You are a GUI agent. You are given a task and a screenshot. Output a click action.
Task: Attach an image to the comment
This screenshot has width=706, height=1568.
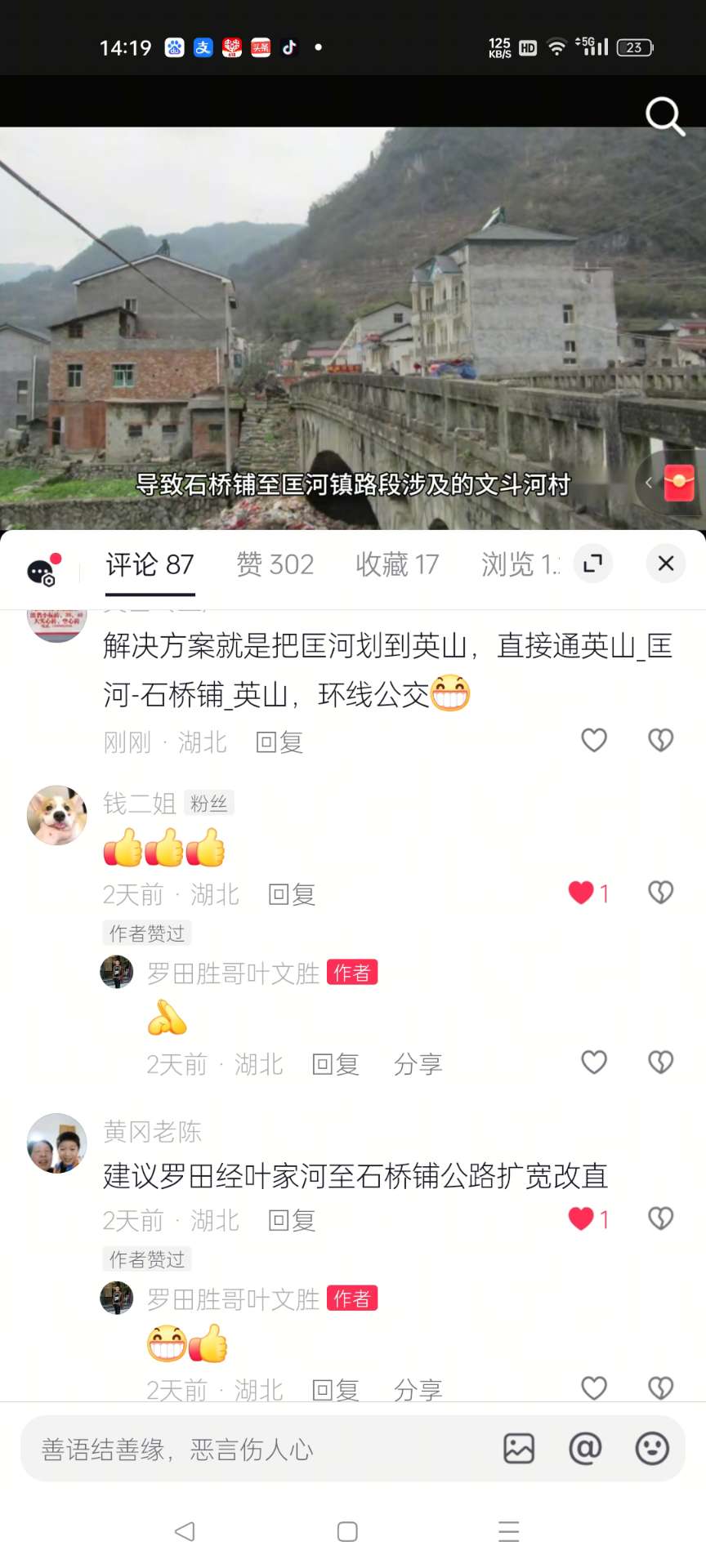pos(519,1449)
